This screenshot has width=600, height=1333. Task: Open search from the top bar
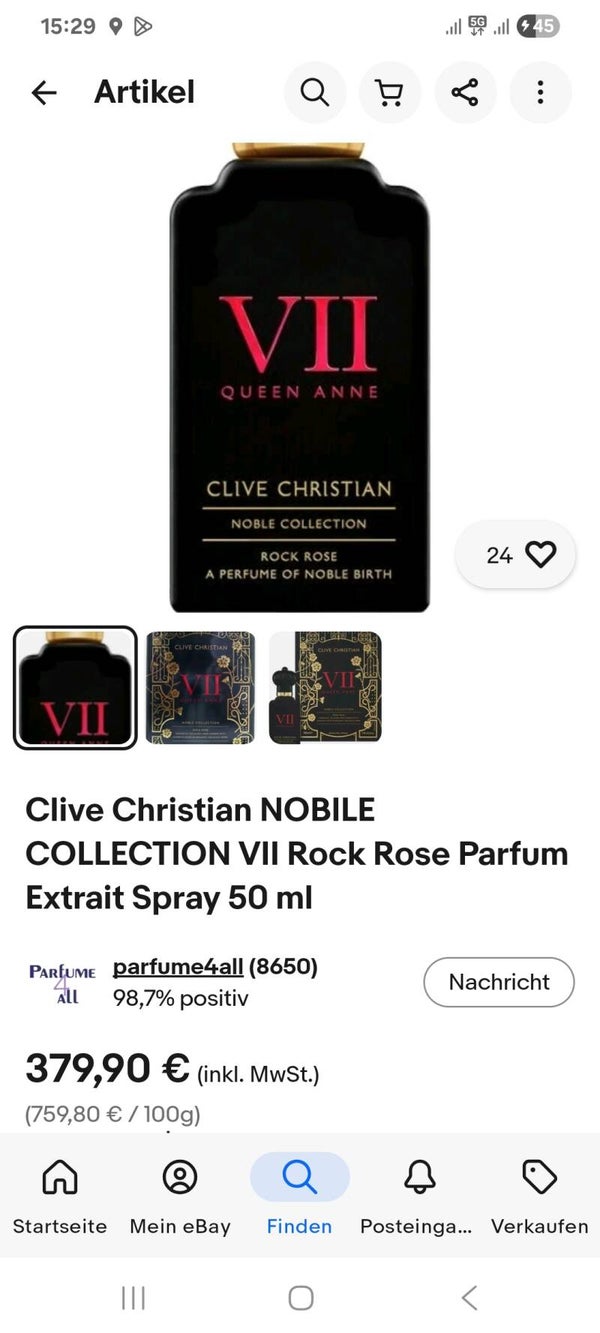pyautogui.click(x=315, y=93)
